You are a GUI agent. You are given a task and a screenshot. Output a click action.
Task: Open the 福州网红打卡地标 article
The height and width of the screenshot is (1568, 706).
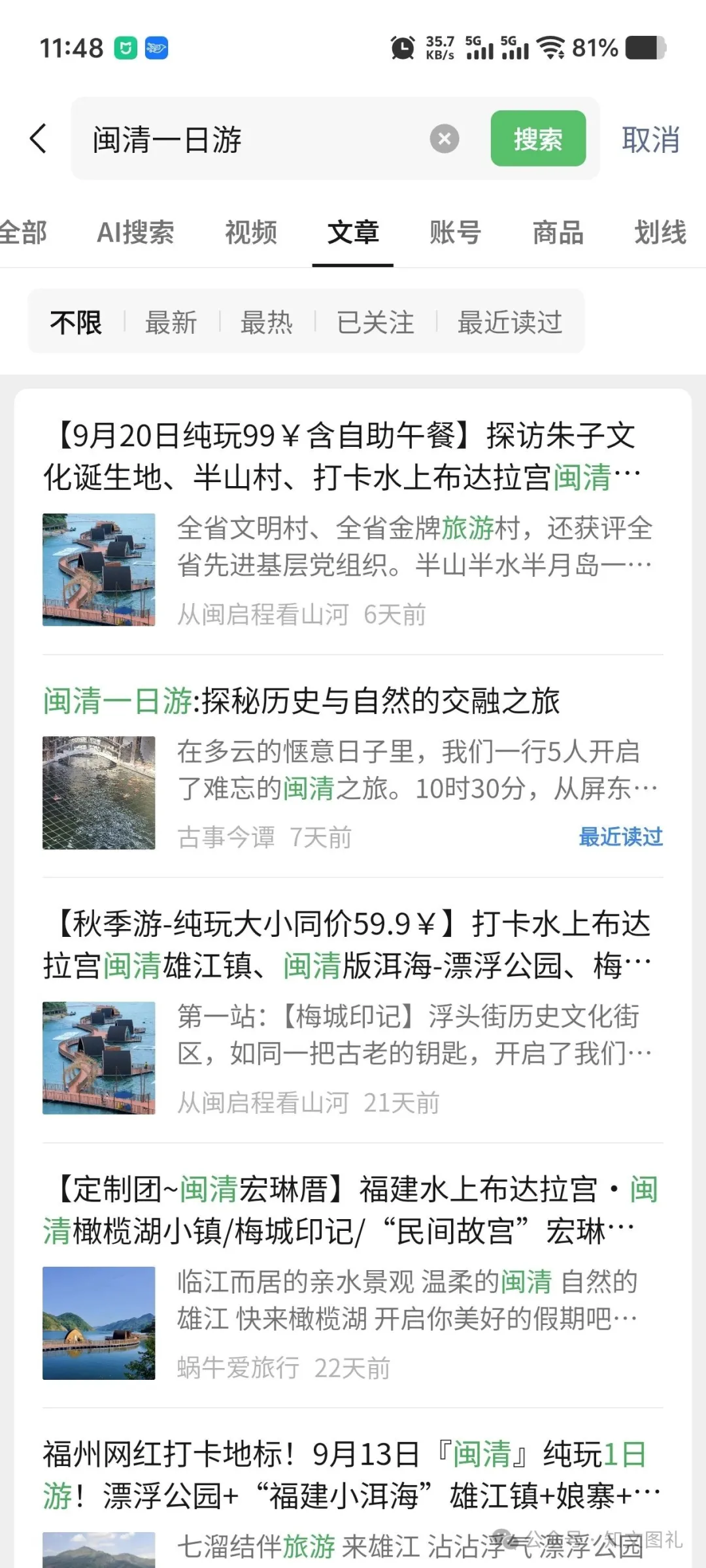tap(346, 1475)
